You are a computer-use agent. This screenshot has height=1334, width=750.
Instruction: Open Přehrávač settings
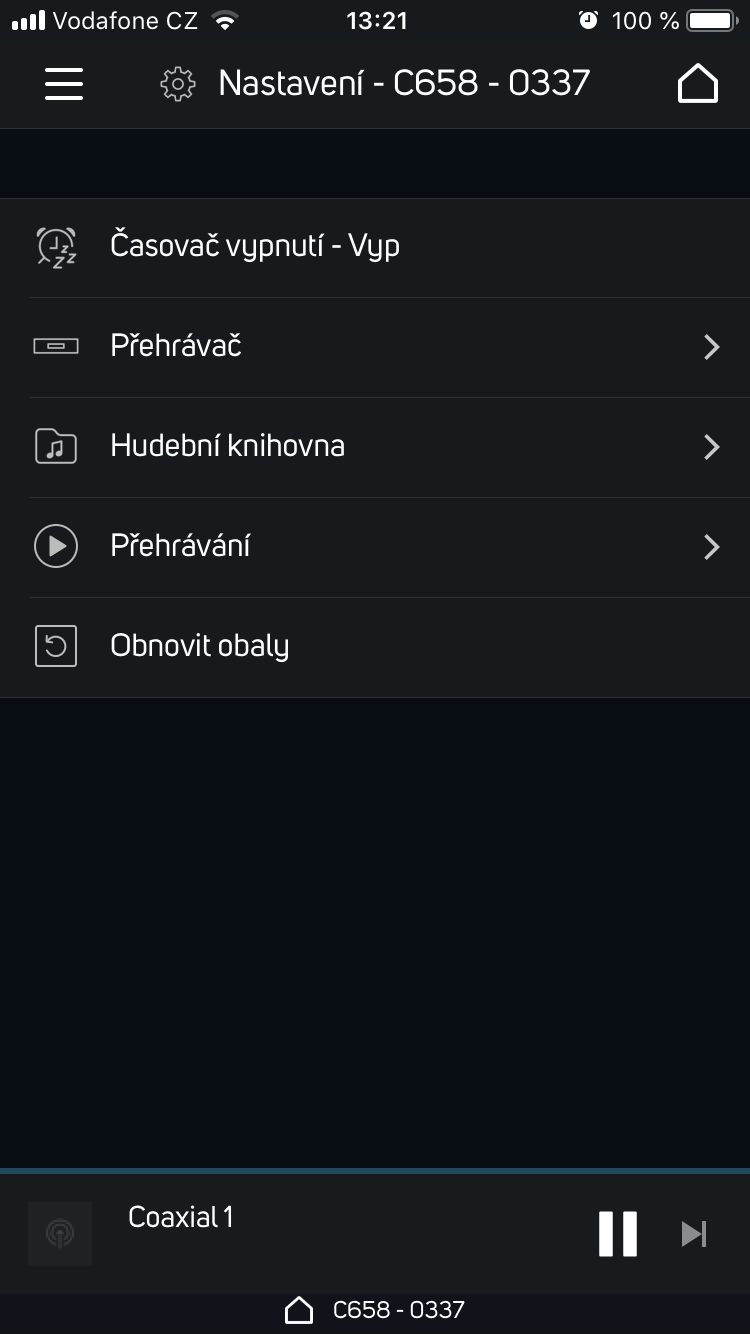pyautogui.click(x=375, y=347)
